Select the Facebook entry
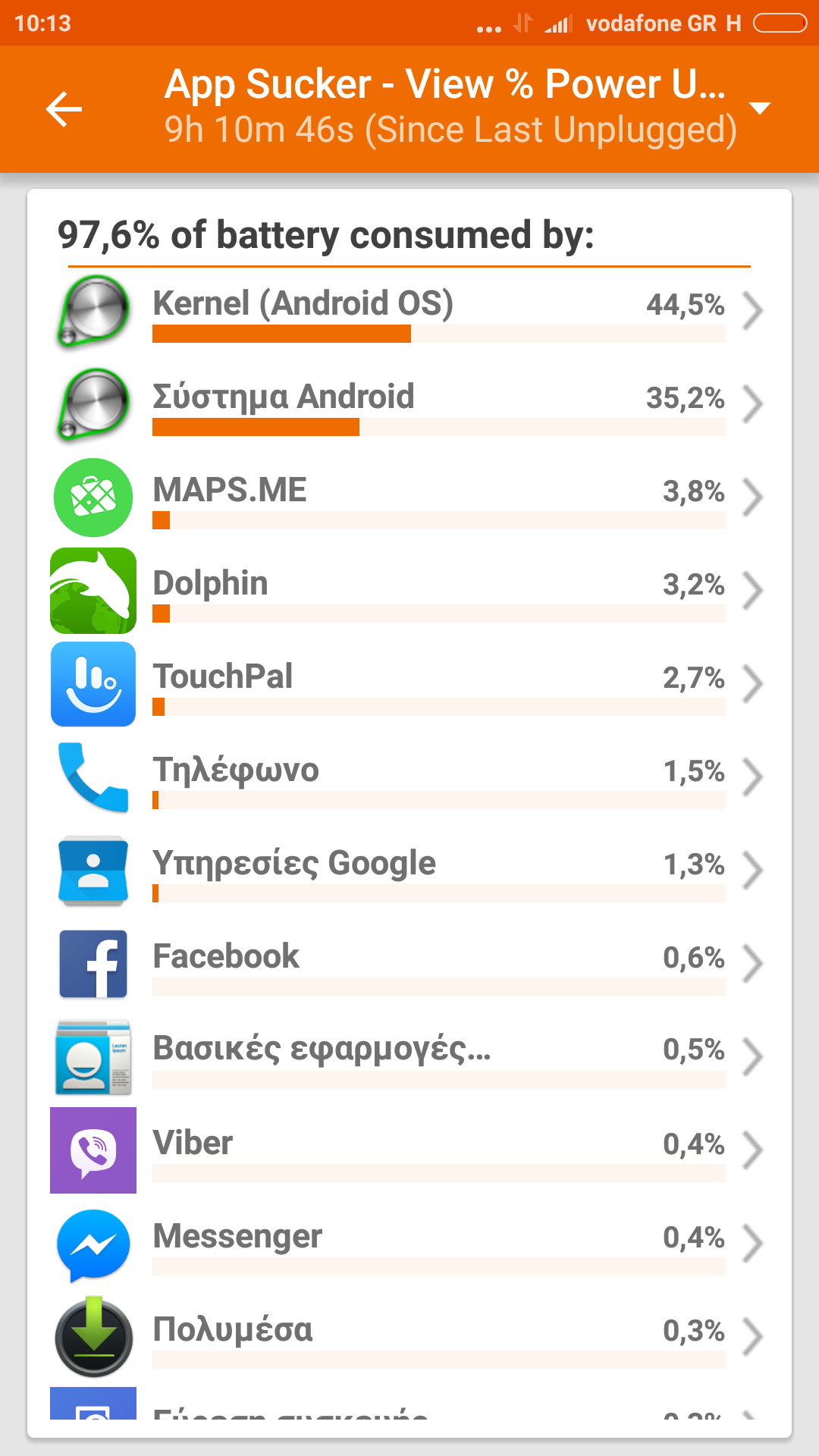This screenshot has width=819, height=1456. (409, 964)
